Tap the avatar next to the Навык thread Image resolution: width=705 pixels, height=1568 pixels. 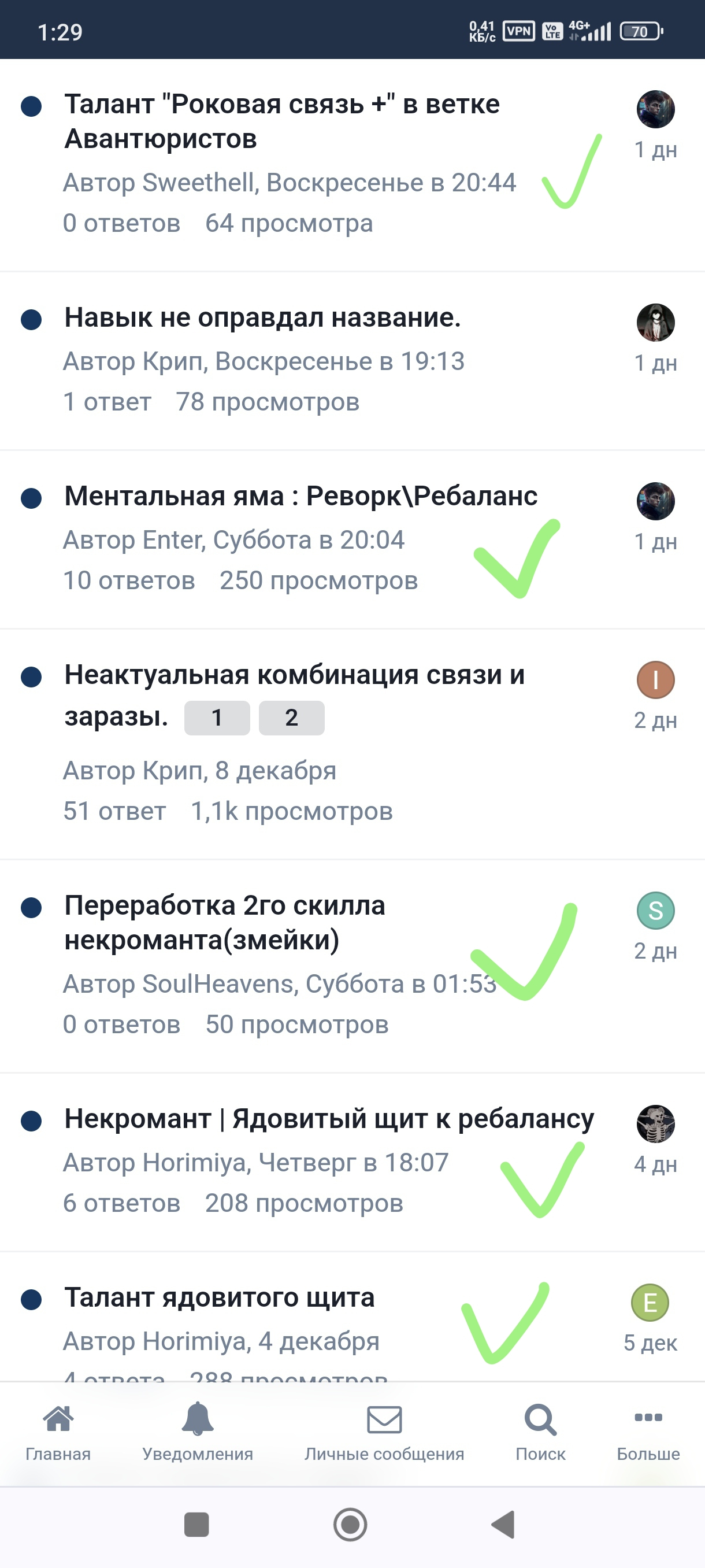656,322
